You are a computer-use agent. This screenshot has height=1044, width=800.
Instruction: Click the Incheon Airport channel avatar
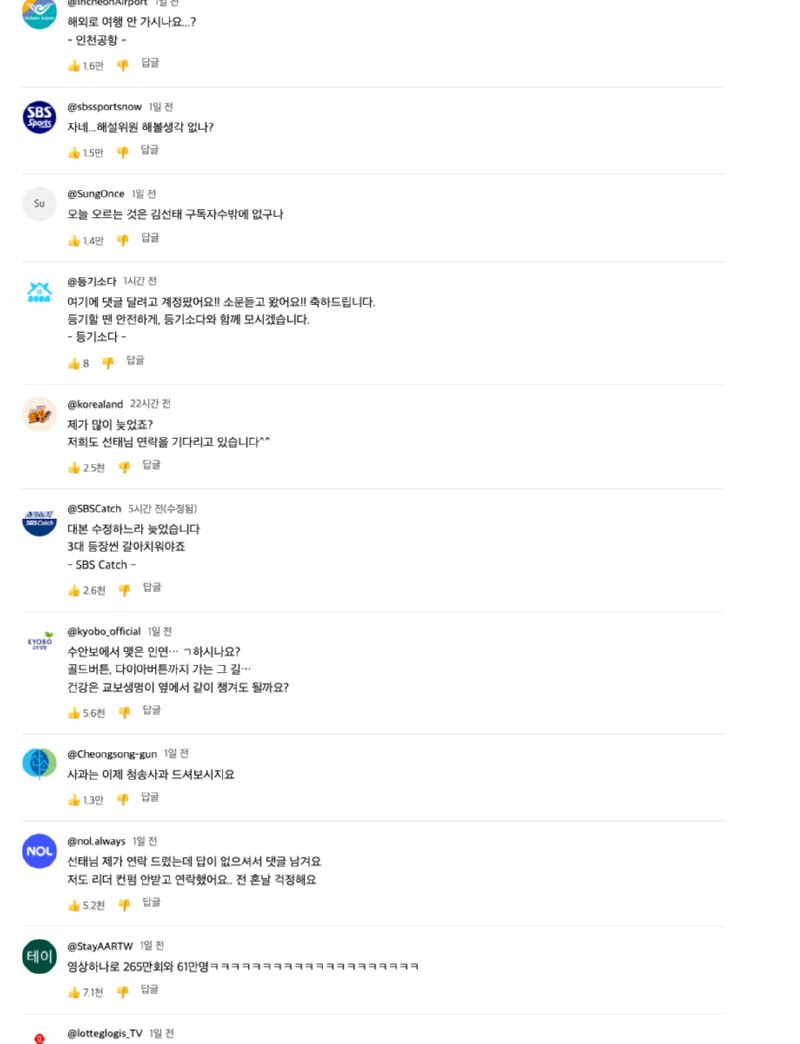click(x=39, y=13)
